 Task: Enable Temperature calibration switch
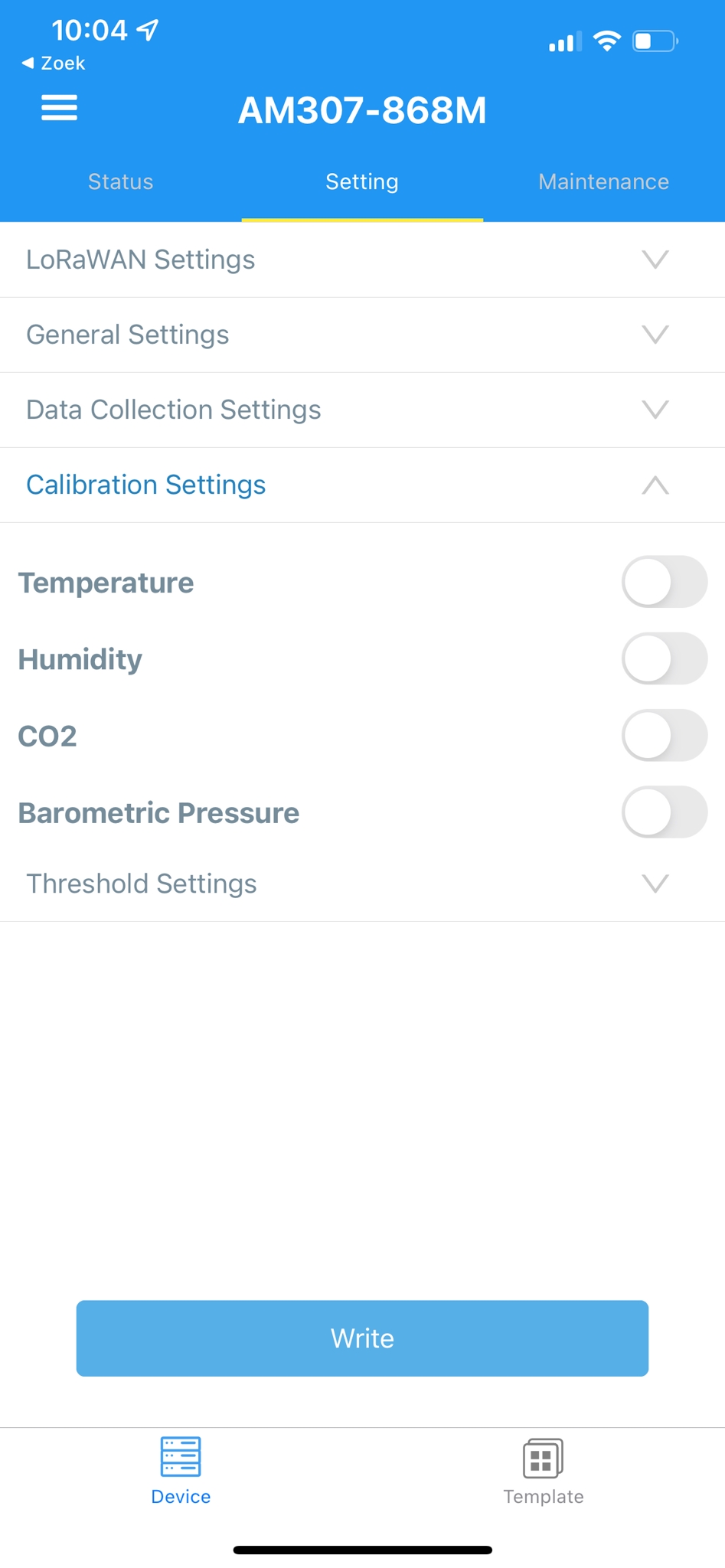click(x=664, y=582)
